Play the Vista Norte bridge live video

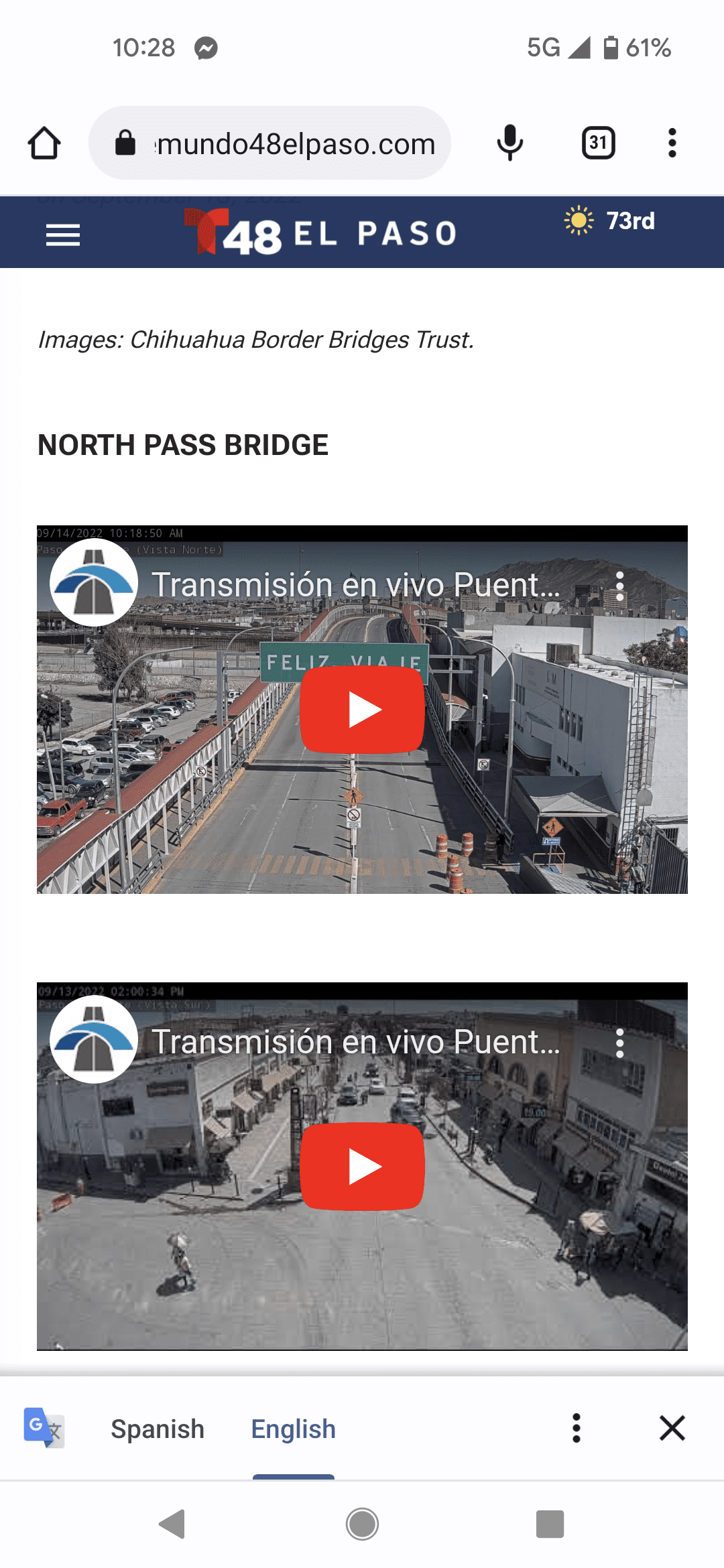coord(362,710)
